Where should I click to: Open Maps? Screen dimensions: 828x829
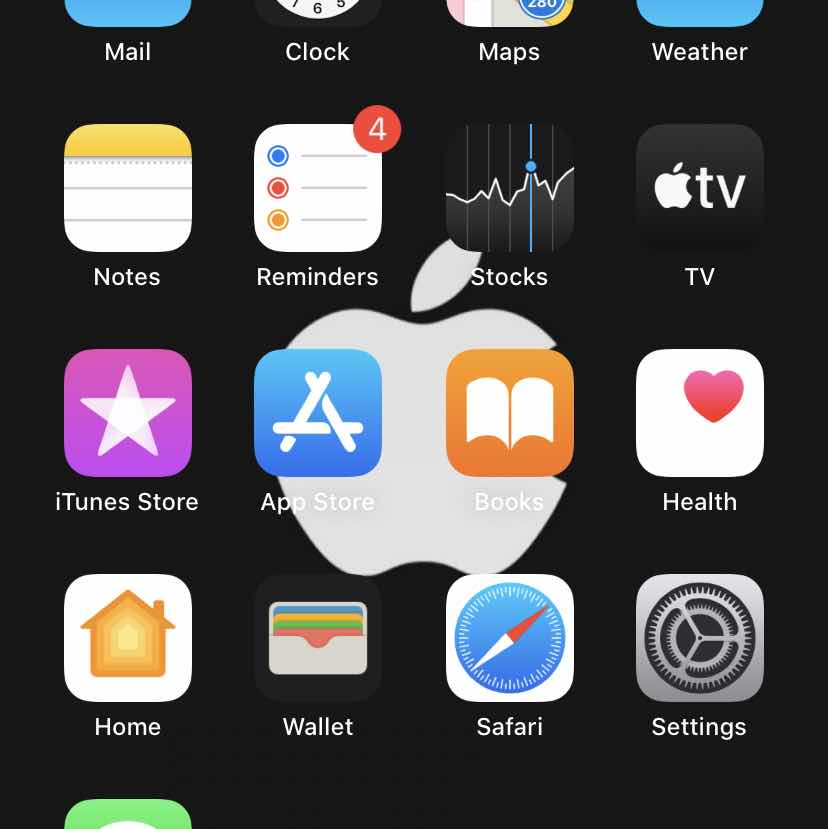(x=509, y=14)
